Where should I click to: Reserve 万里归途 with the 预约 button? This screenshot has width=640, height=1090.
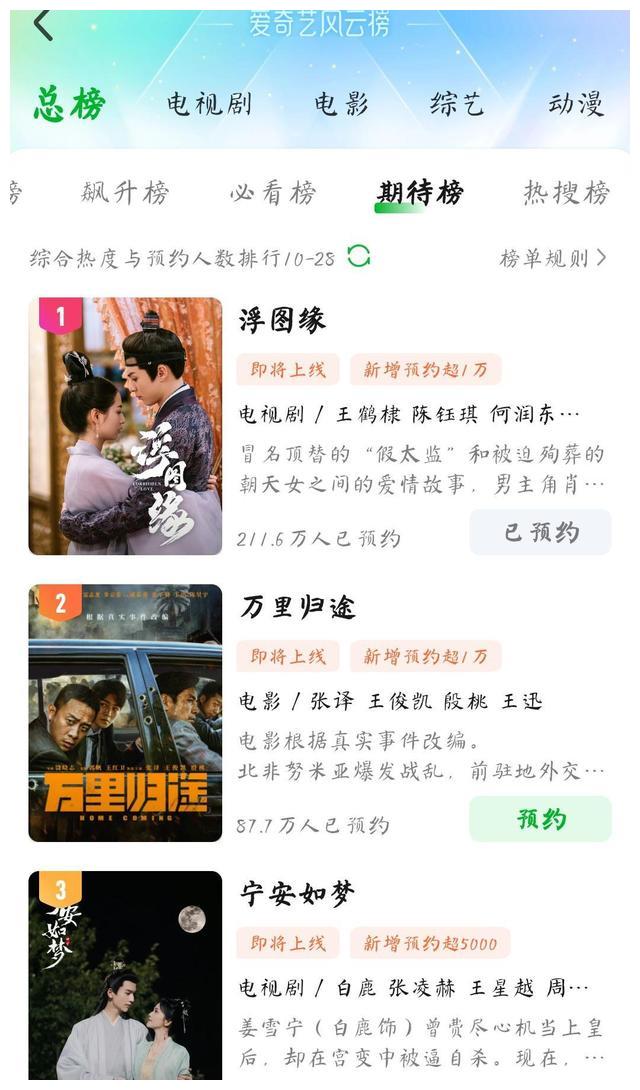(541, 819)
